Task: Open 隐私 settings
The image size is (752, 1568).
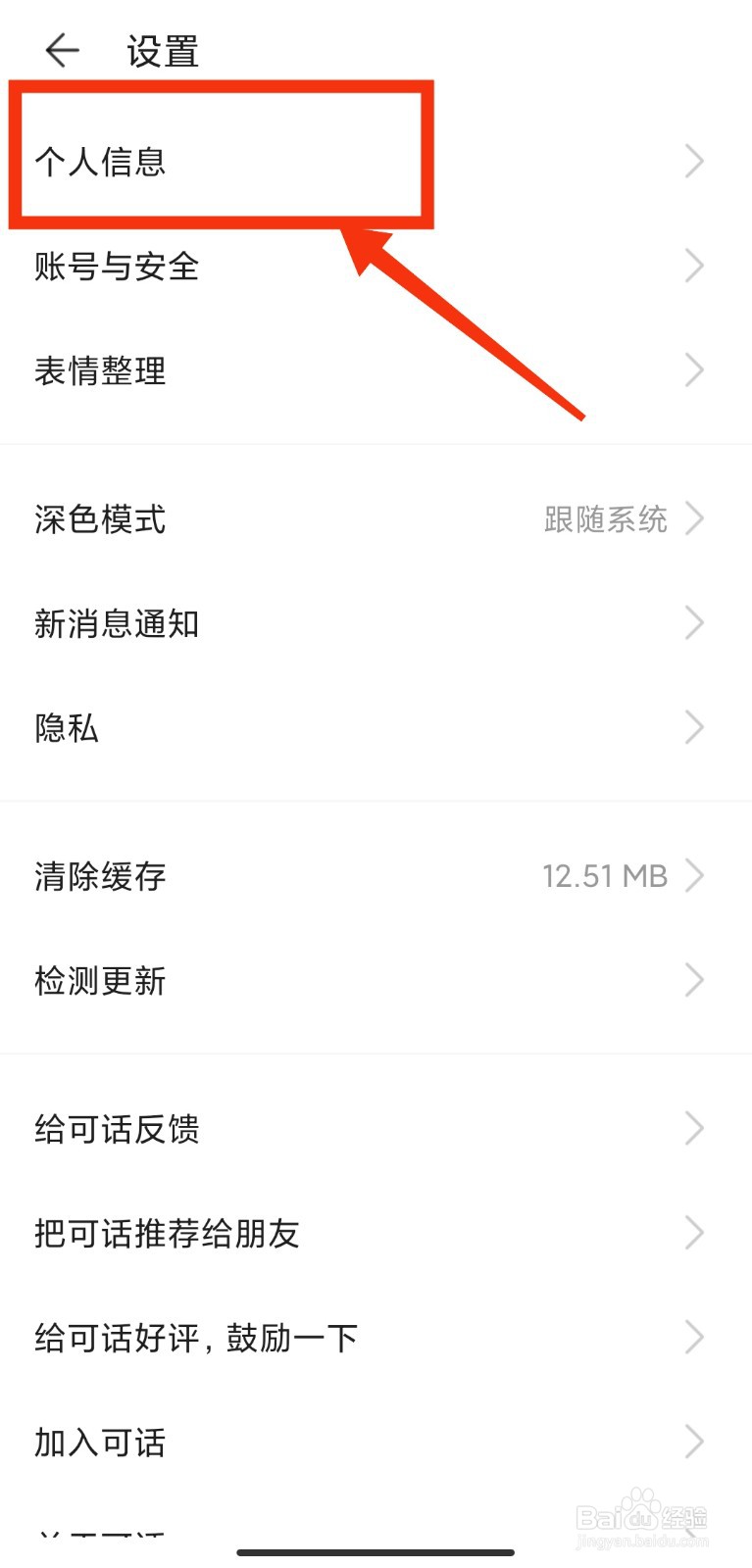Action: coord(376,728)
